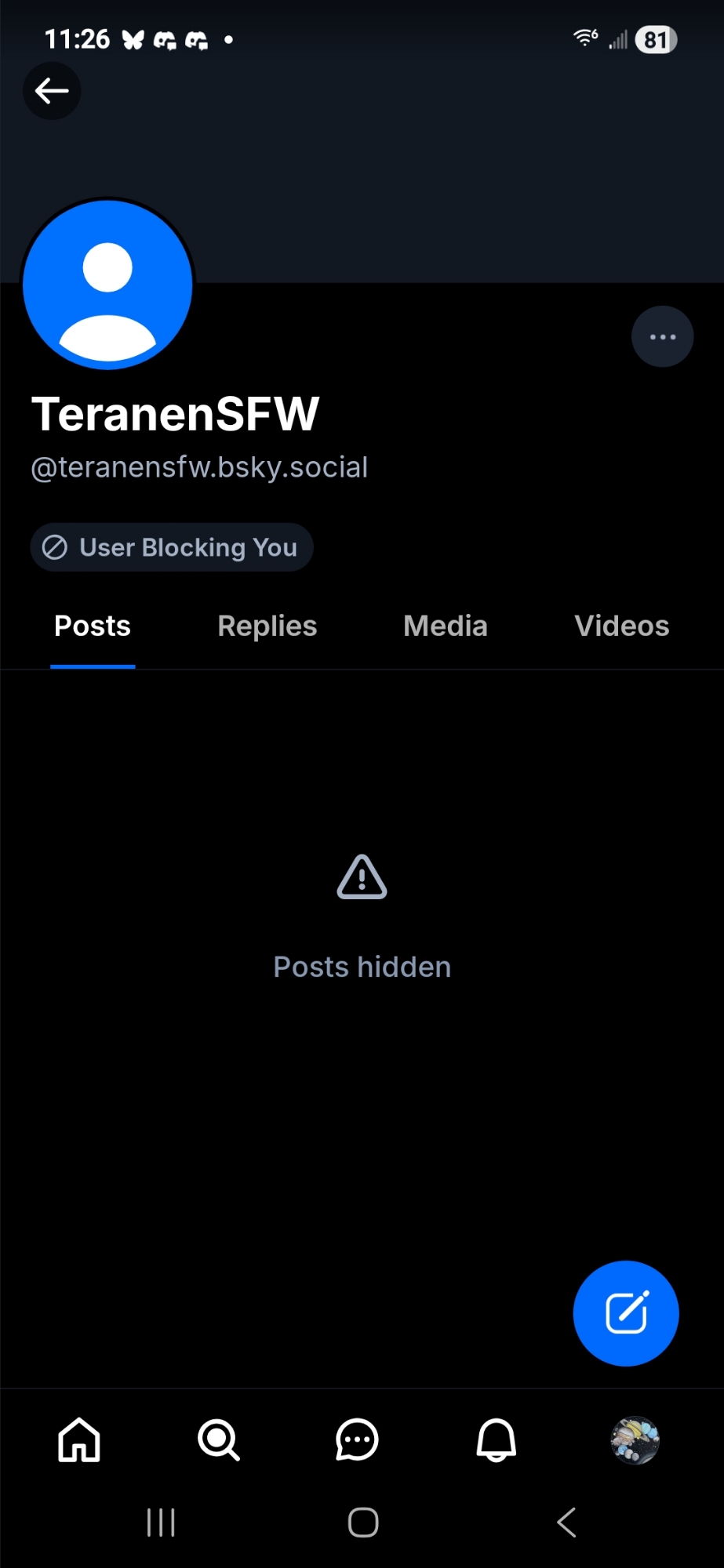
Task: Compose a new post
Action: [625, 1313]
